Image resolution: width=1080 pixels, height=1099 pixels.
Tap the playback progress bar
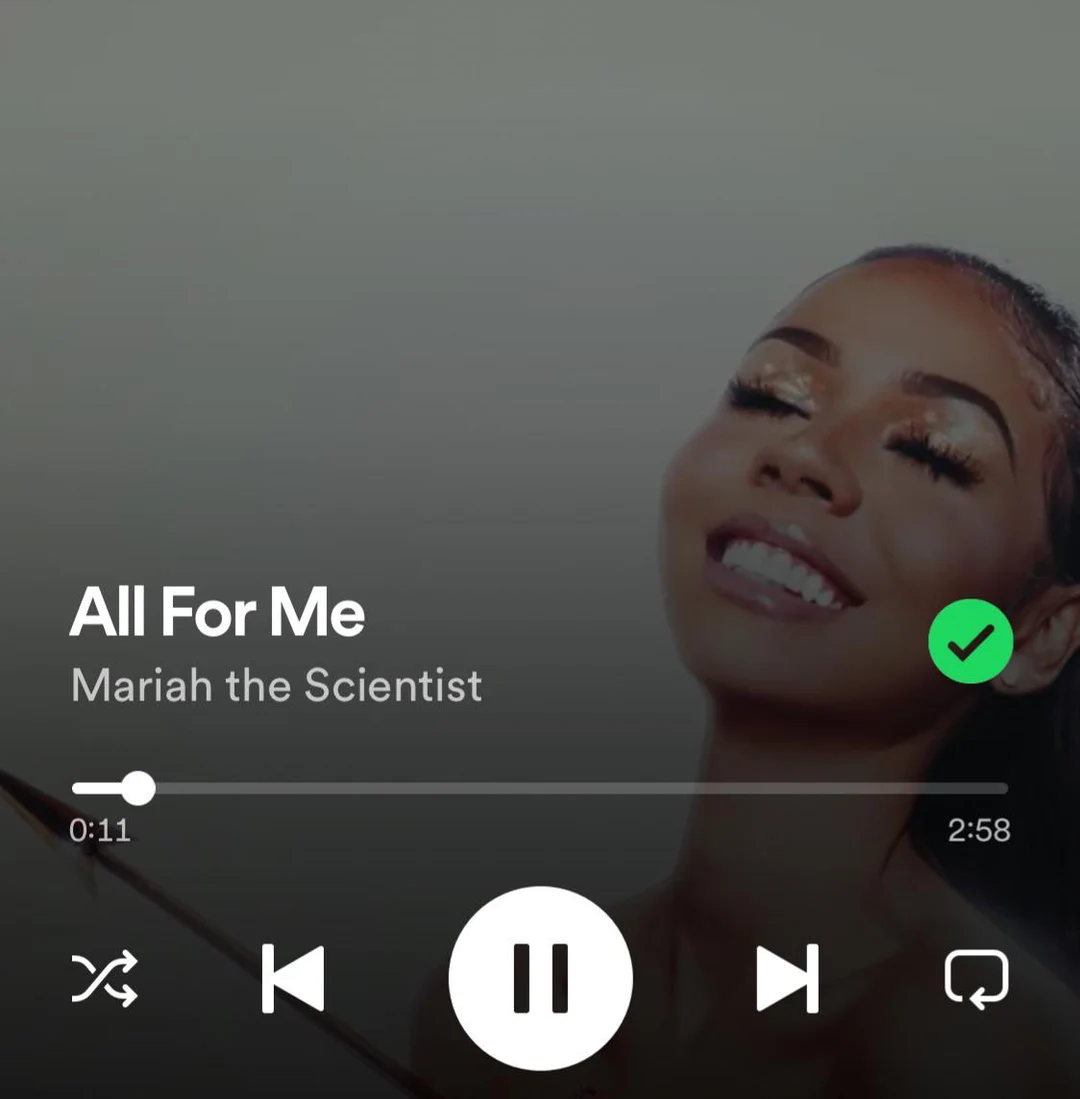point(540,788)
